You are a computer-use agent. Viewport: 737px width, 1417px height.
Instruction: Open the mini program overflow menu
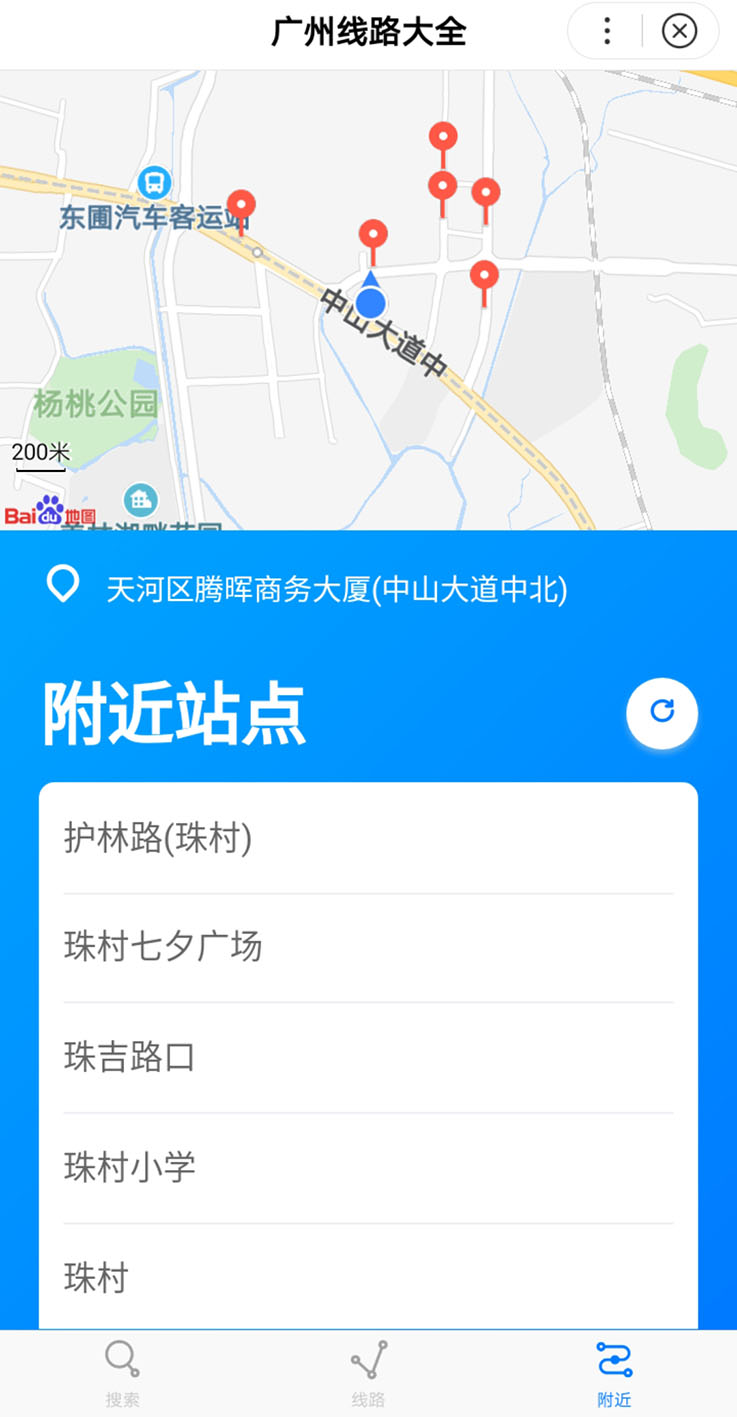606,31
